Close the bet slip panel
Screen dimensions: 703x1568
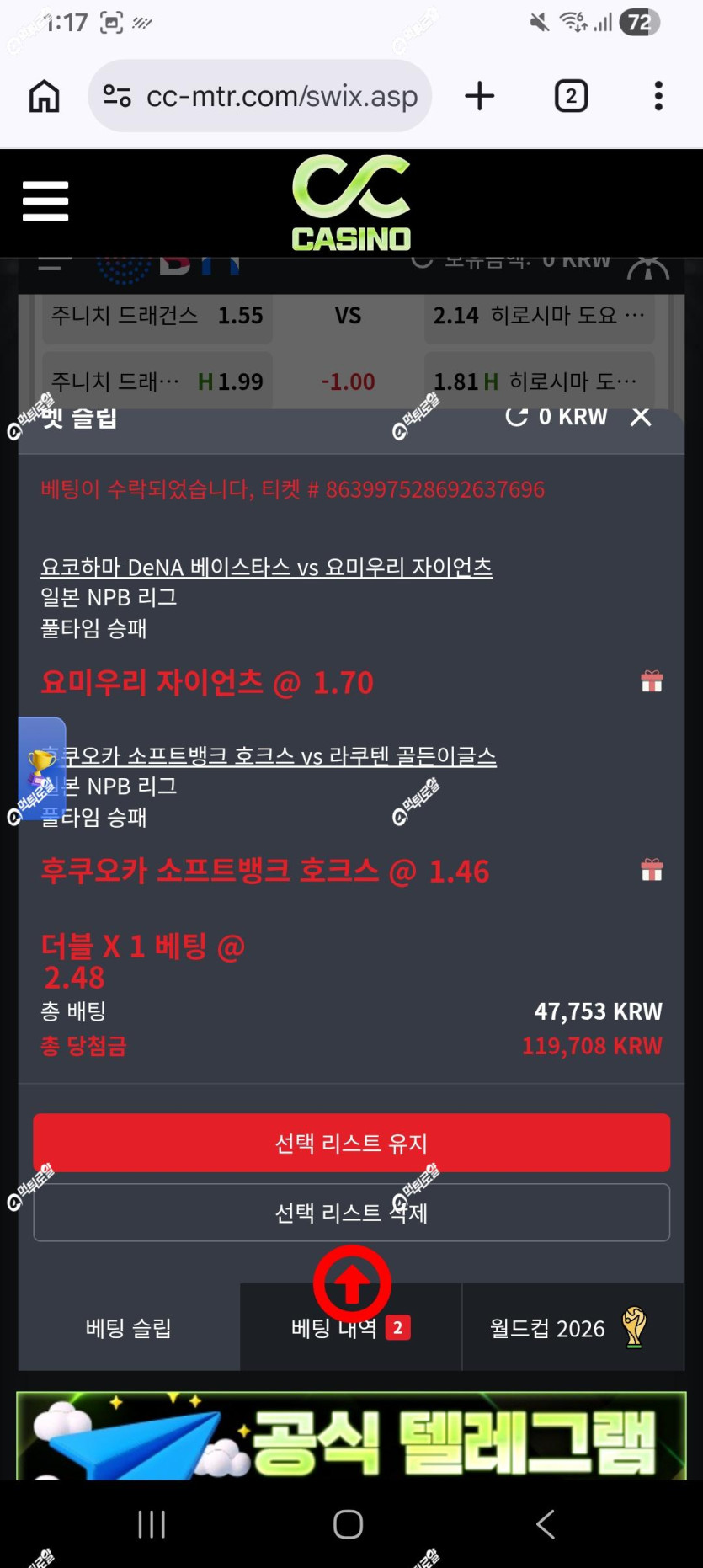[x=641, y=417]
